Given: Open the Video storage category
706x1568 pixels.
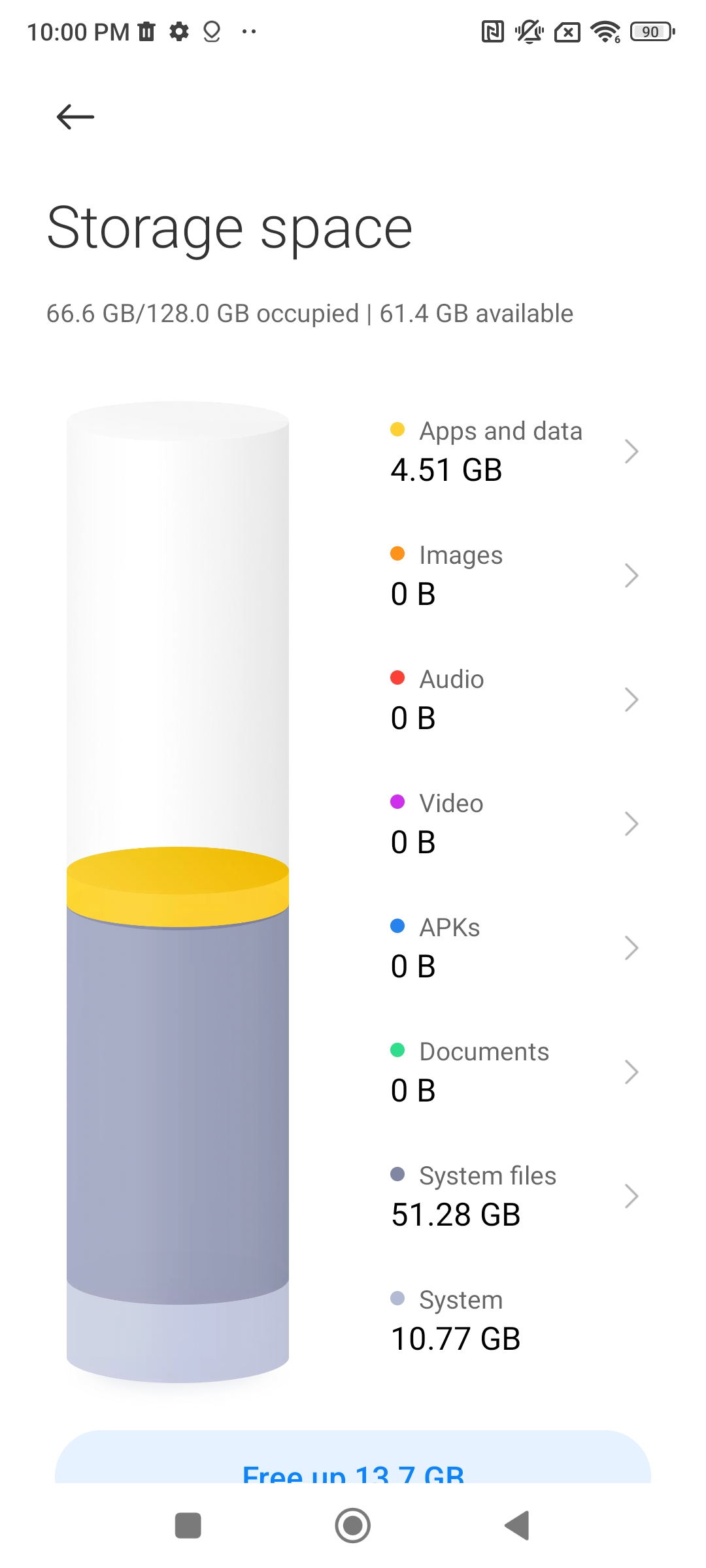Looking at the screenshot, I should [x=515, y=824].
